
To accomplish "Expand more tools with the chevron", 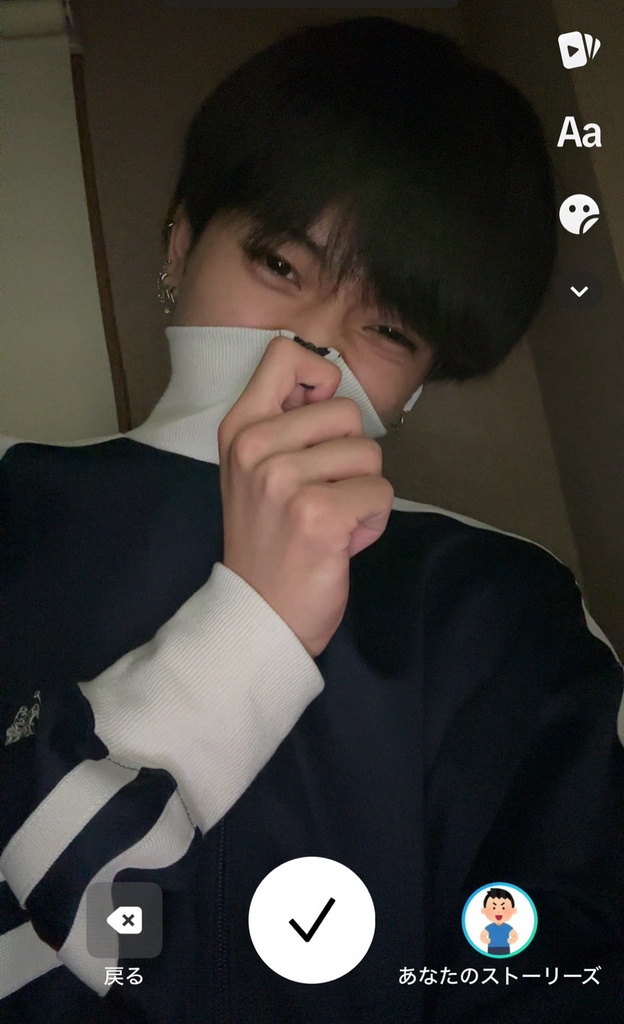I will click(x=579, y=292).
